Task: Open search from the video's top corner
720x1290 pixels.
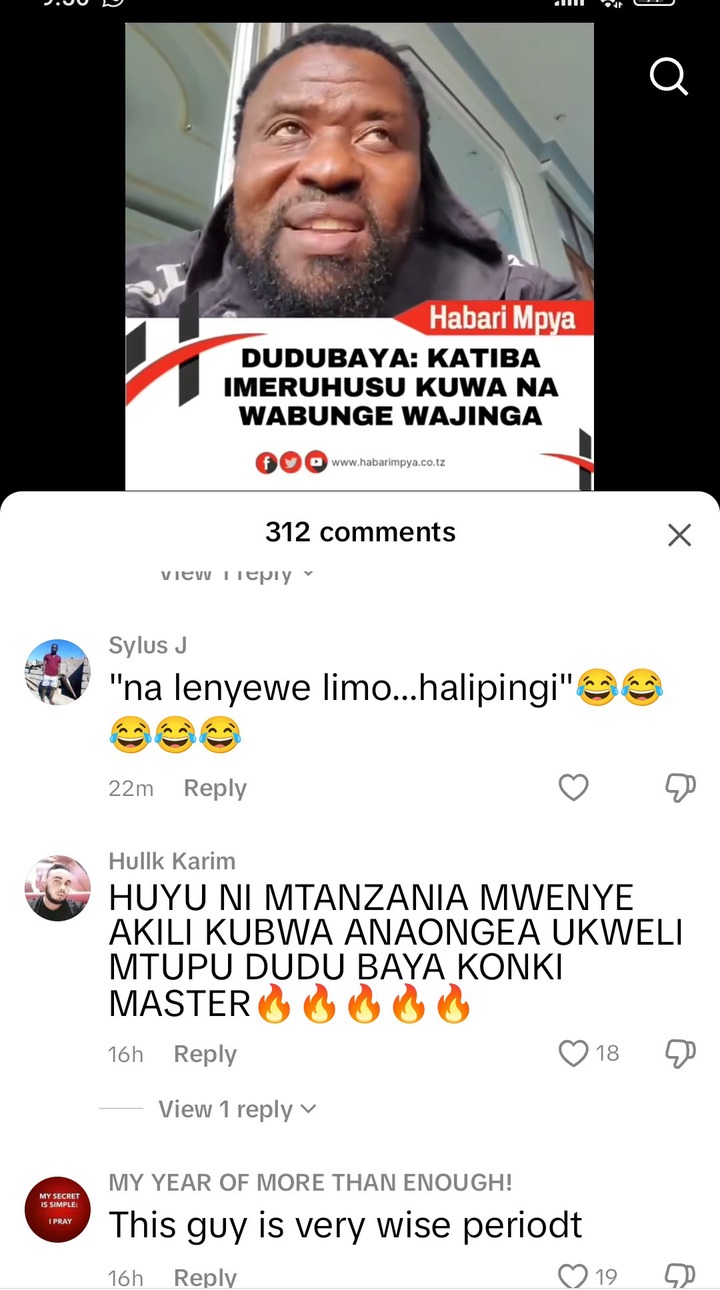Action: [668, 75]
